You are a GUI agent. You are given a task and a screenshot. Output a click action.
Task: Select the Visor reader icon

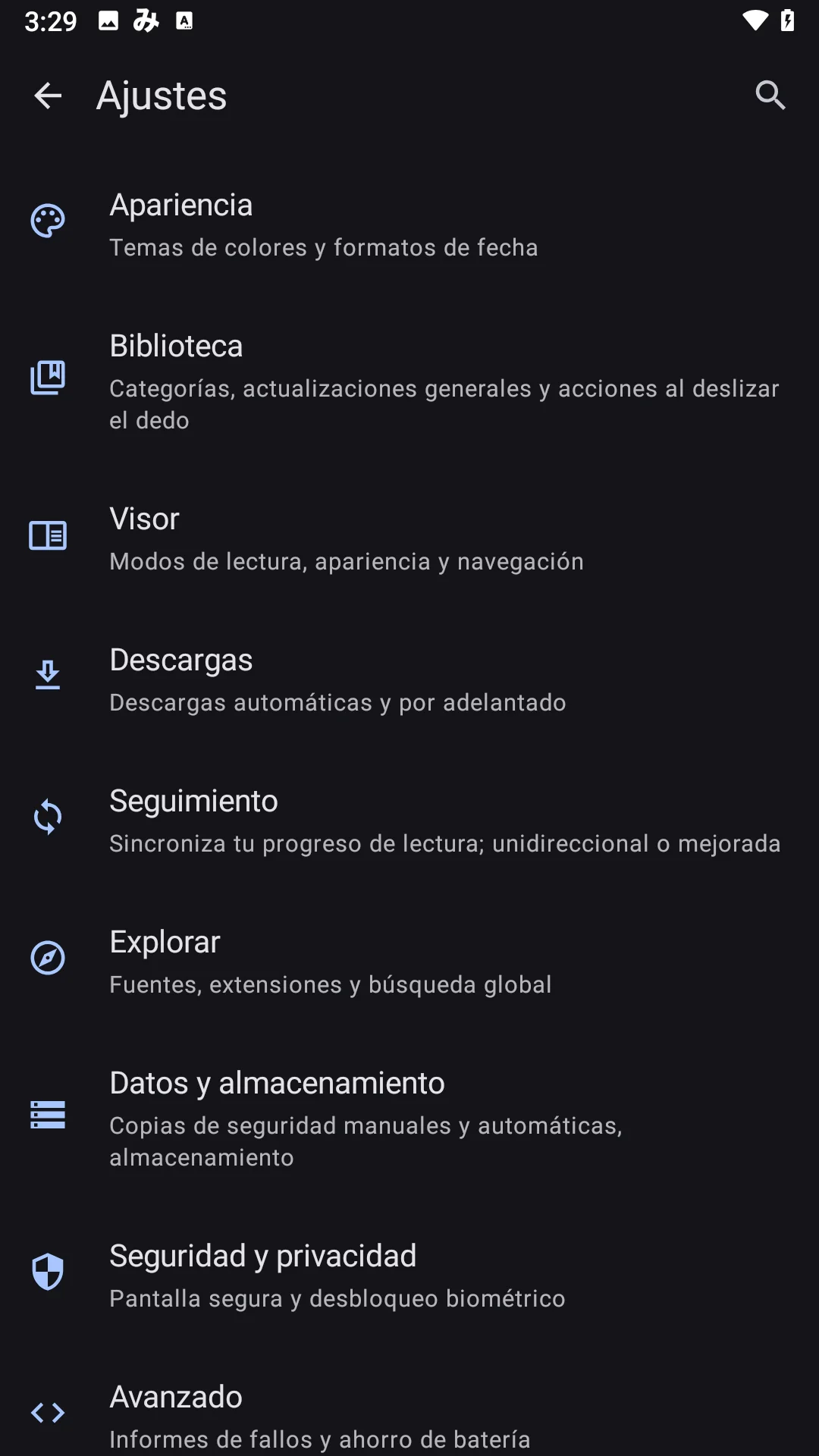pos(48,535)
